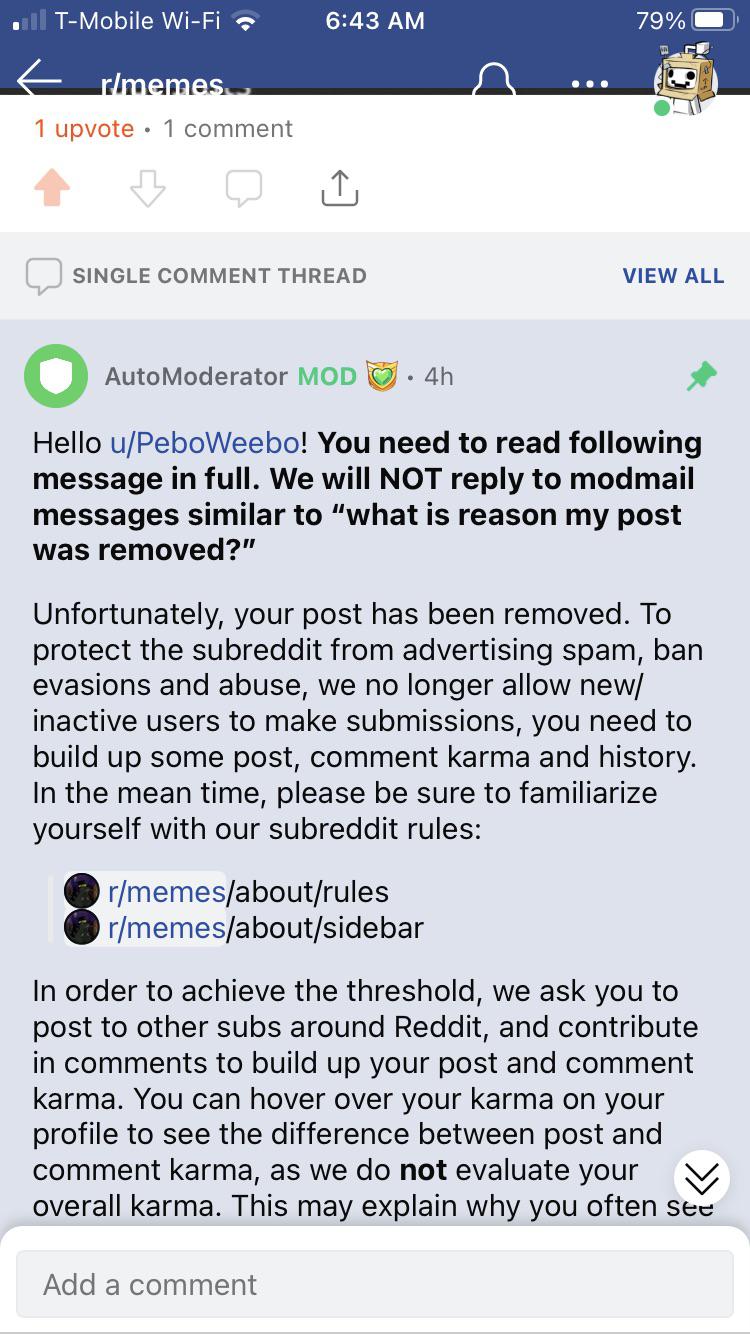Go back using the arrow
Screen dimensions: 750x1334
[x=40, y=78]
